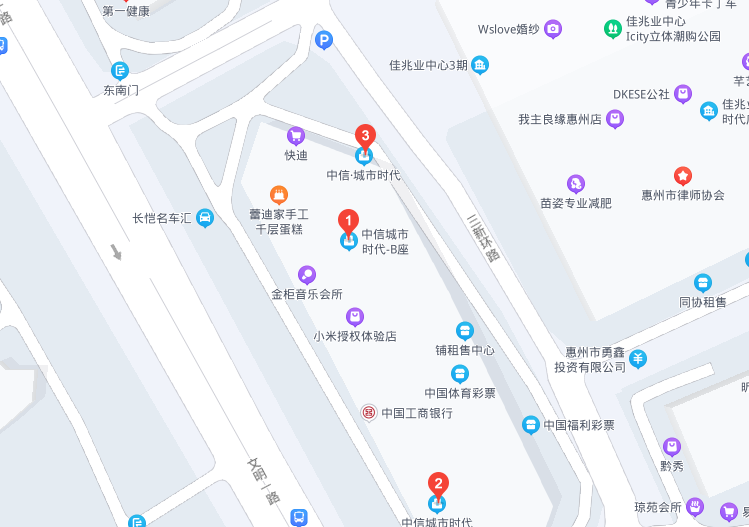Open 东南门 gate marker
The height and width of the screenshot is (527, 749).
[120, 71]
